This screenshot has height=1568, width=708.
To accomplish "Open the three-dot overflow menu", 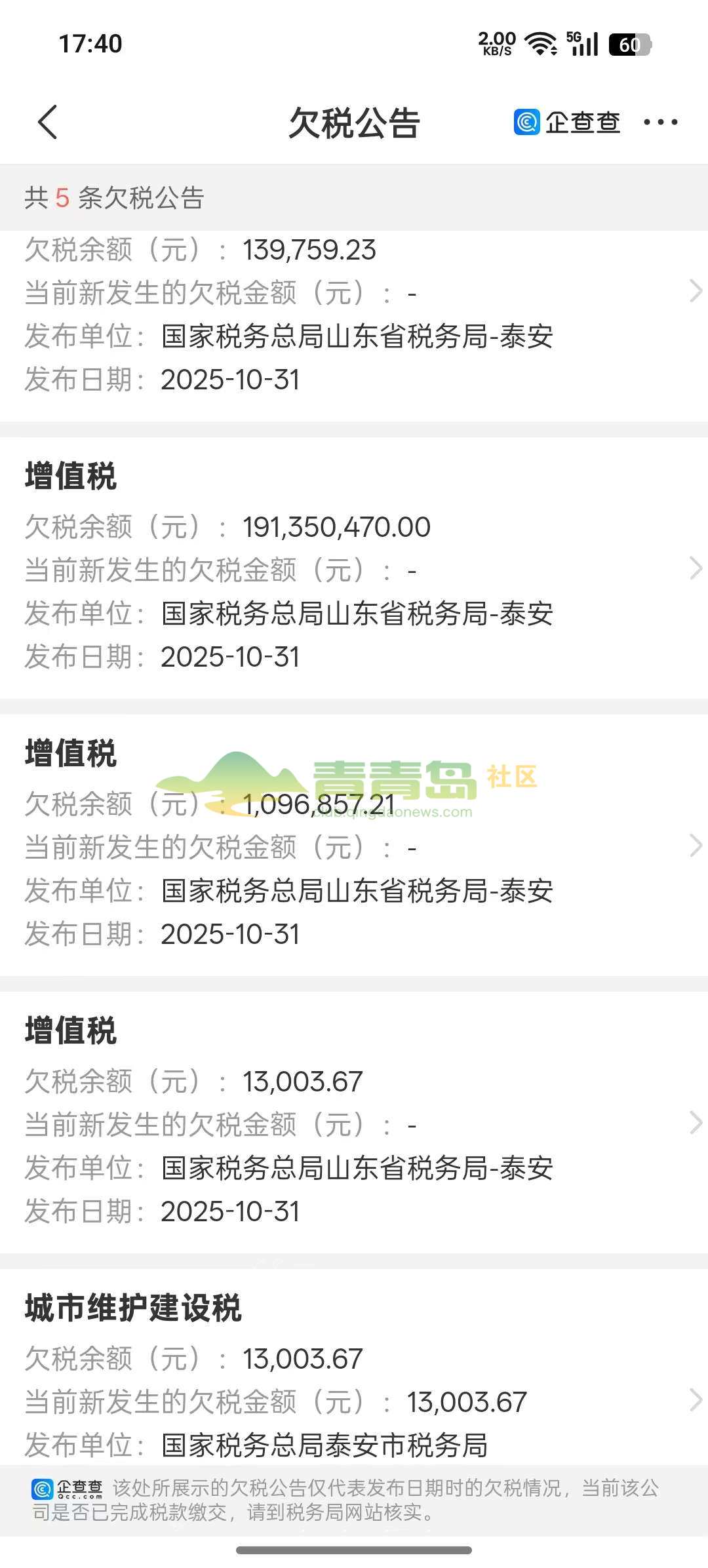I will click(660, 122).
